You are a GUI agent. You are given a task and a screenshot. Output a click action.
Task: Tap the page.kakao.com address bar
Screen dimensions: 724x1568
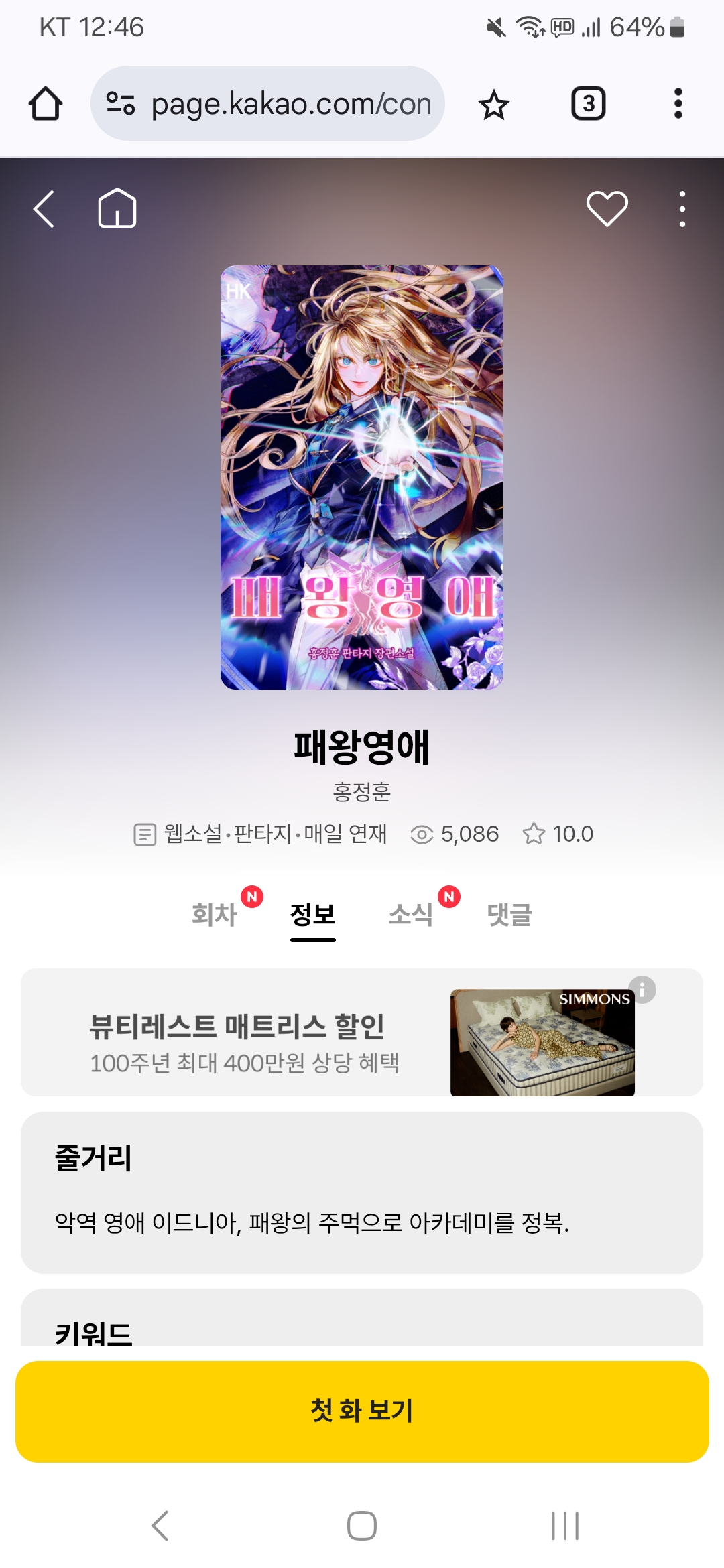282,104
